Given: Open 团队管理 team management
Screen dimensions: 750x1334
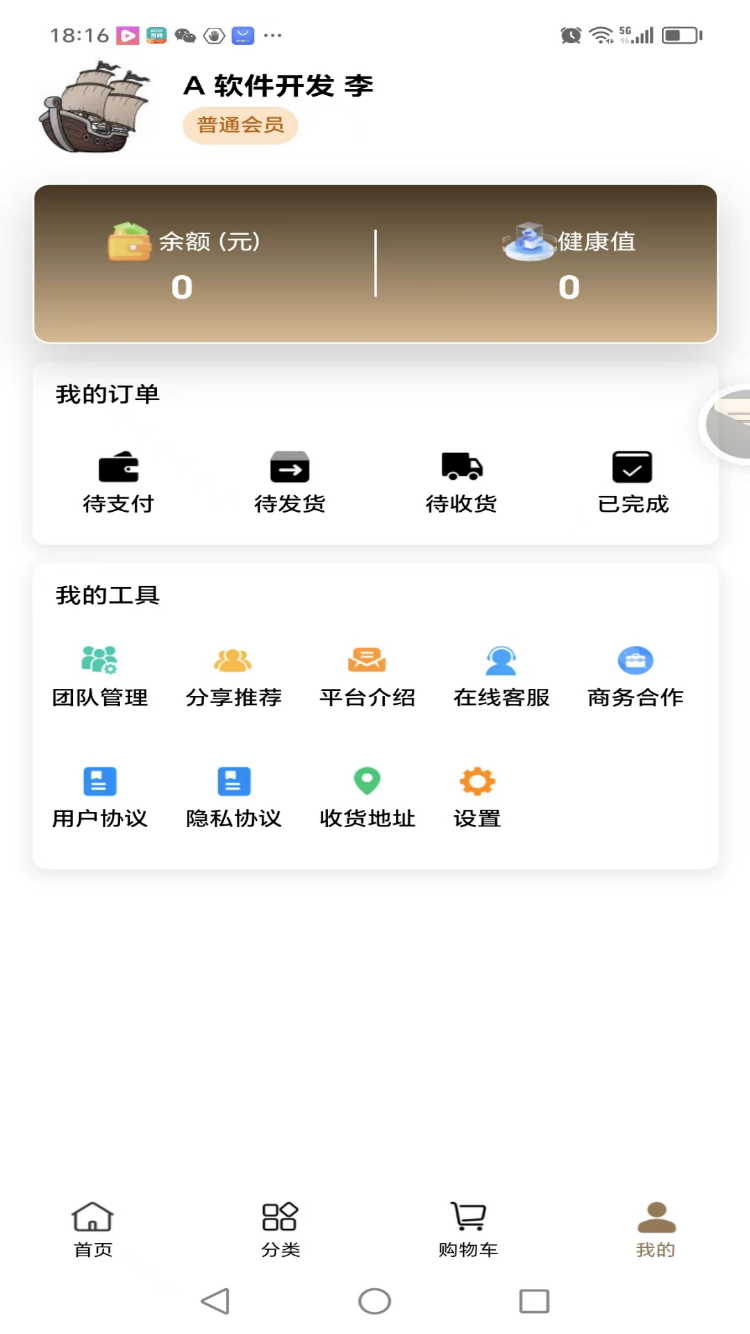Looking at the screenshot, I should pyautogui.click(x=100, y=677).
